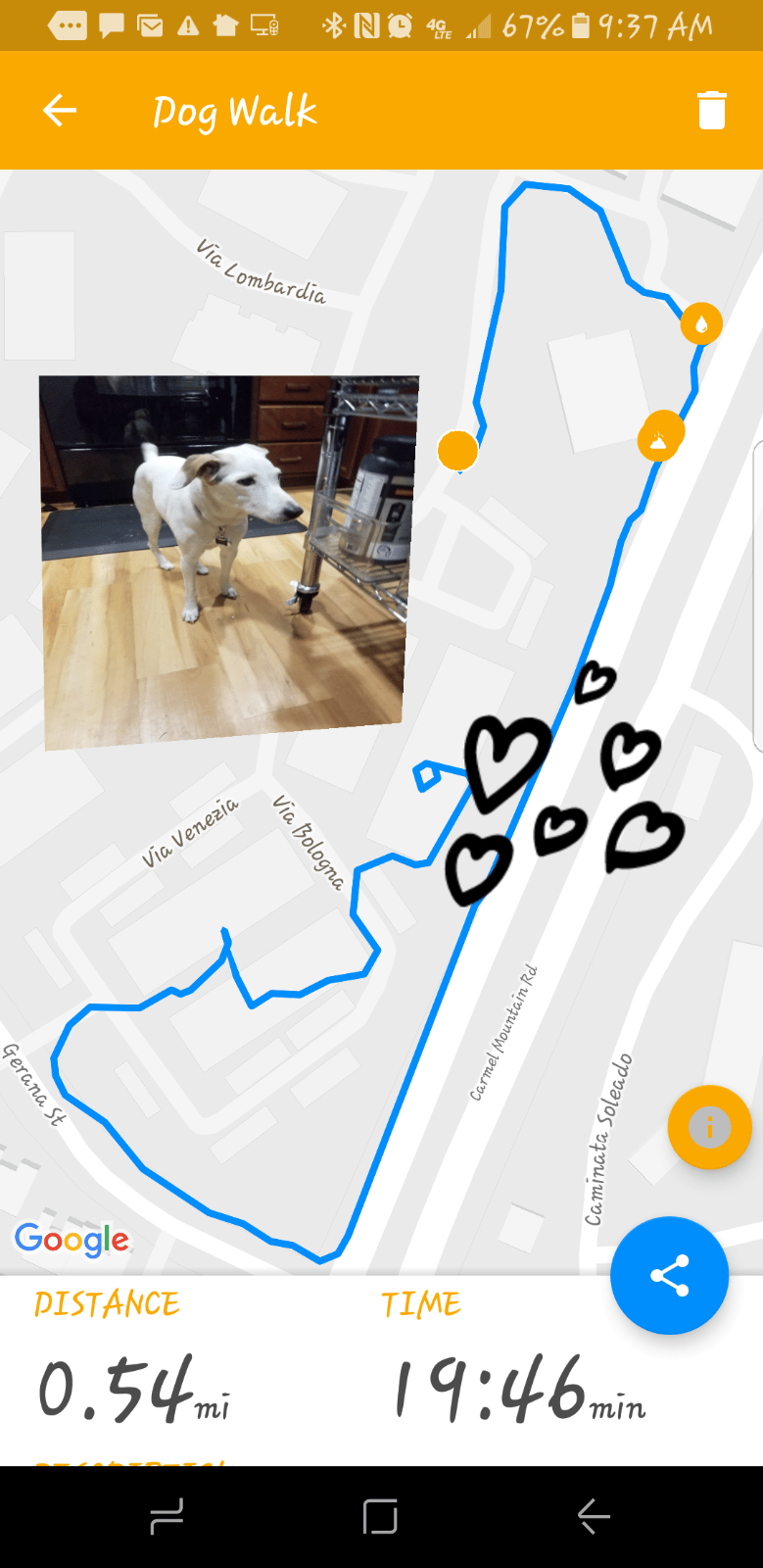Open recent apps from navigation bar
The image size is (763, 1568).
tap(167, 1516)
